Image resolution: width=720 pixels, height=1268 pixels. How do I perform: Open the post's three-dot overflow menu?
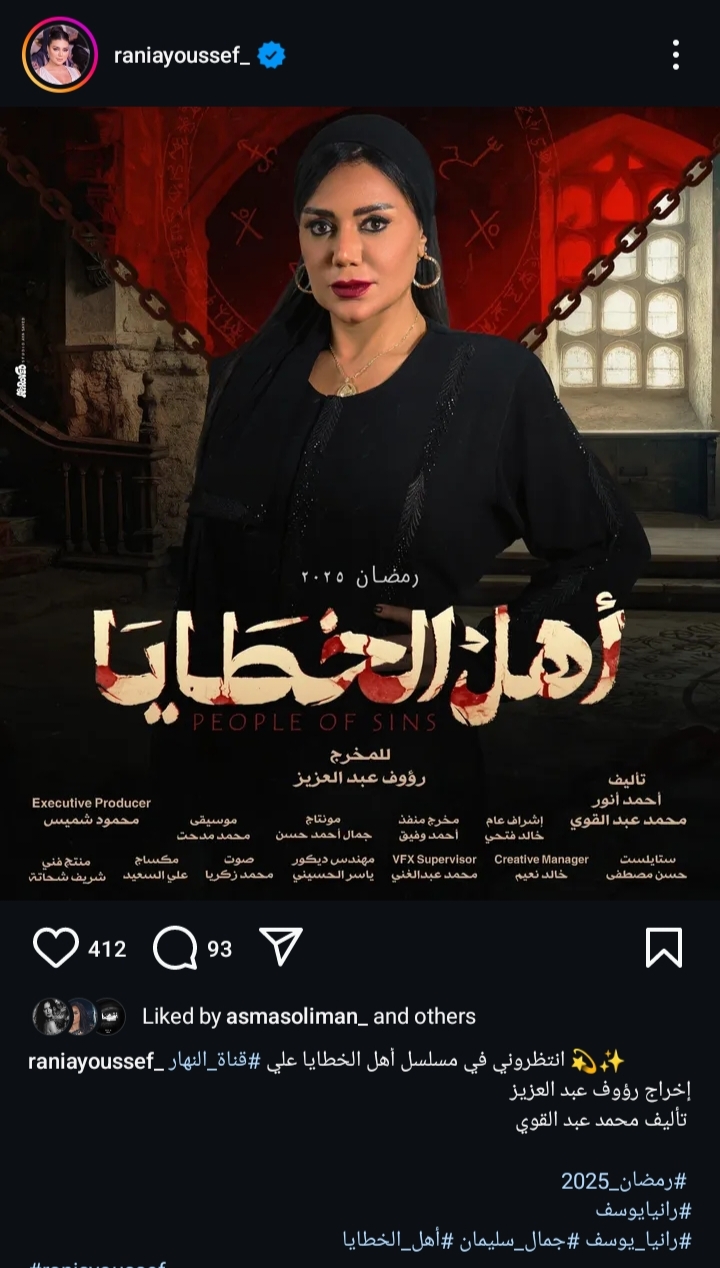pyautogui.click(x=676, y=56)
